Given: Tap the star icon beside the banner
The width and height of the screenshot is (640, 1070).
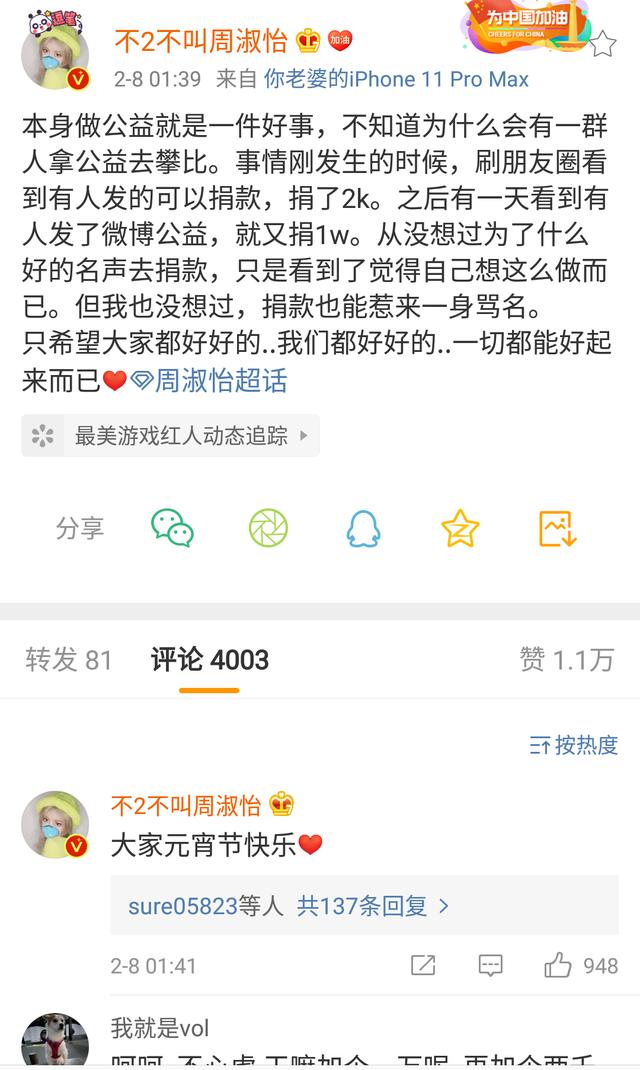Looking at the screenshot, I should point(602,44).
